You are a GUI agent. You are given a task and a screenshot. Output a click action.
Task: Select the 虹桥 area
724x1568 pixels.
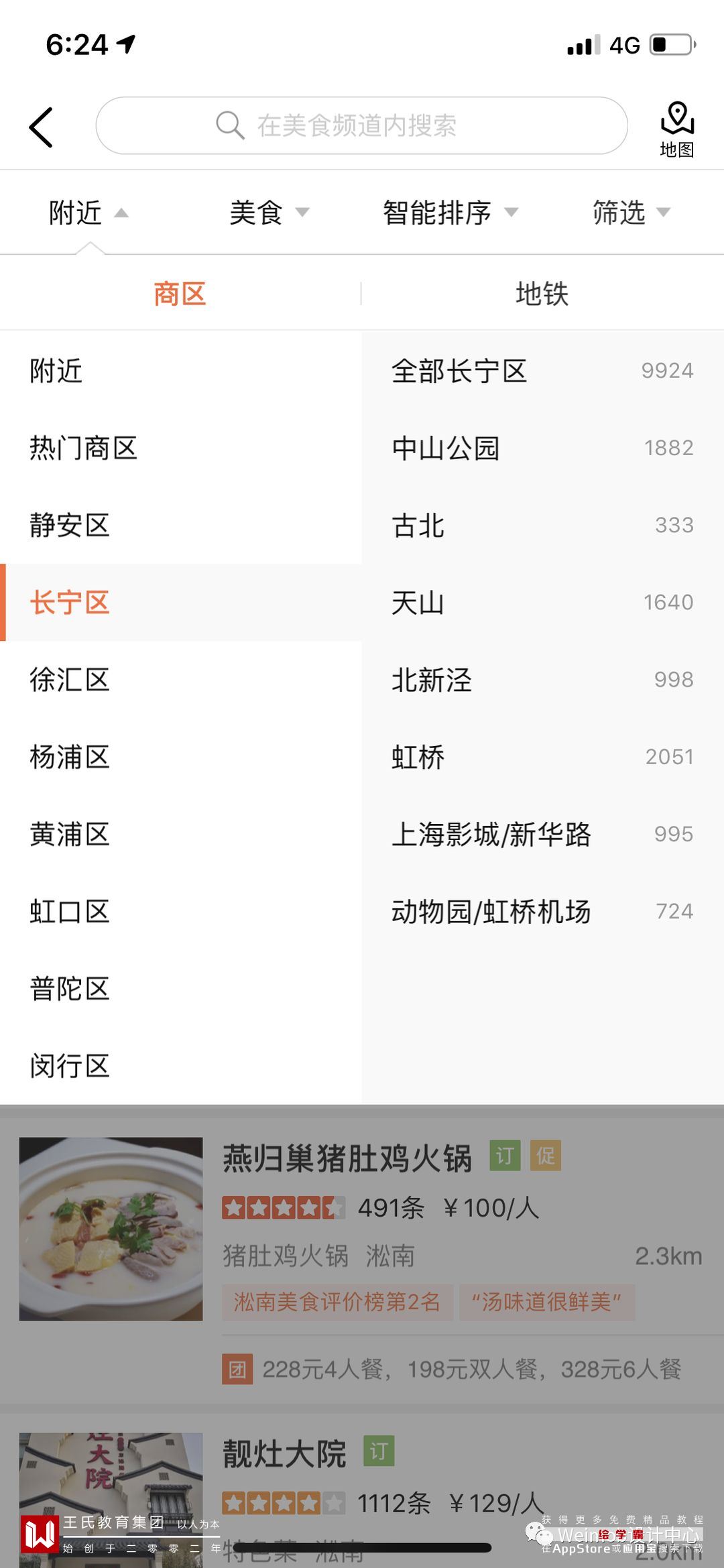(x=542, y=757)
